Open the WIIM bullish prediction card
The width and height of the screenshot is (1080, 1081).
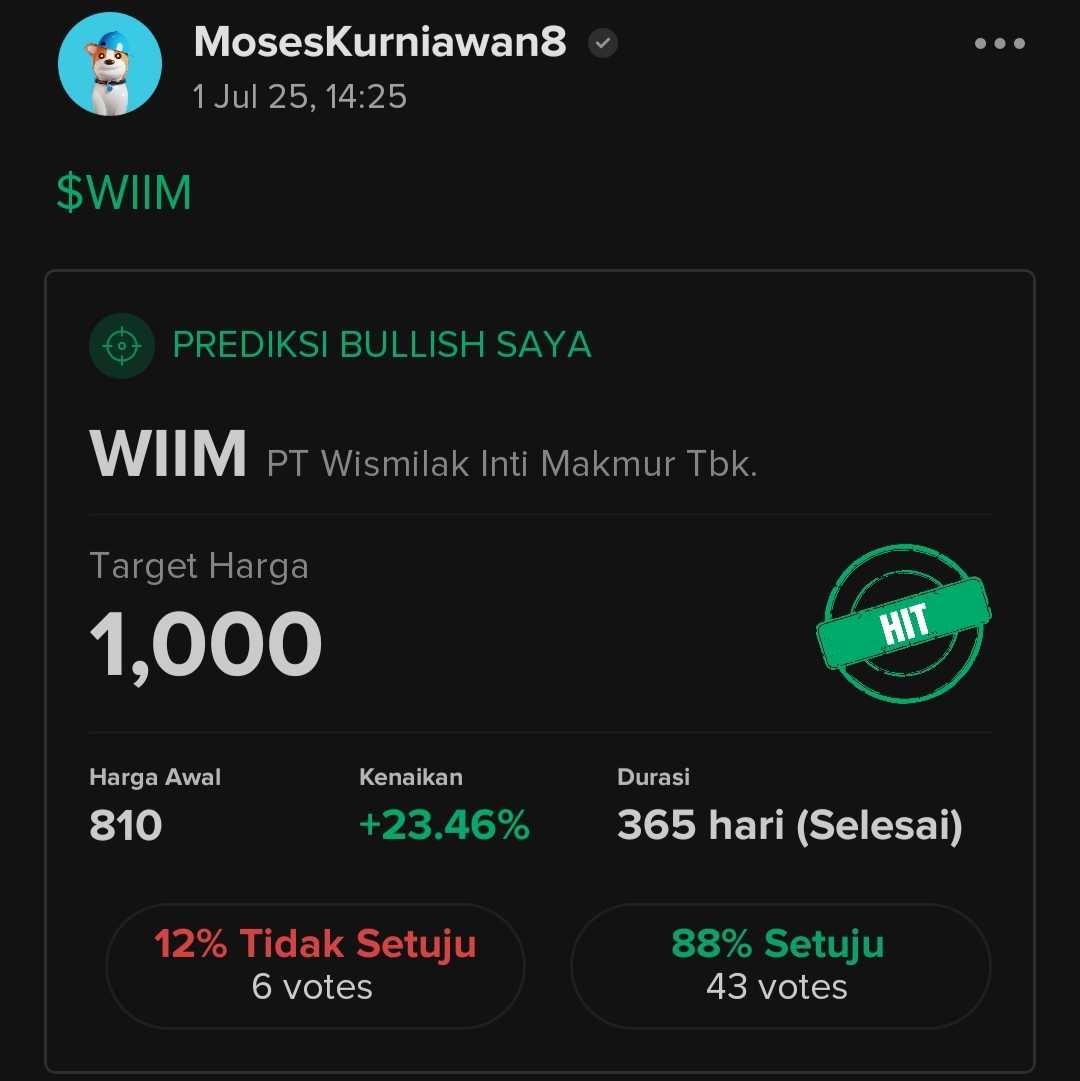click(x=540, y=600)
